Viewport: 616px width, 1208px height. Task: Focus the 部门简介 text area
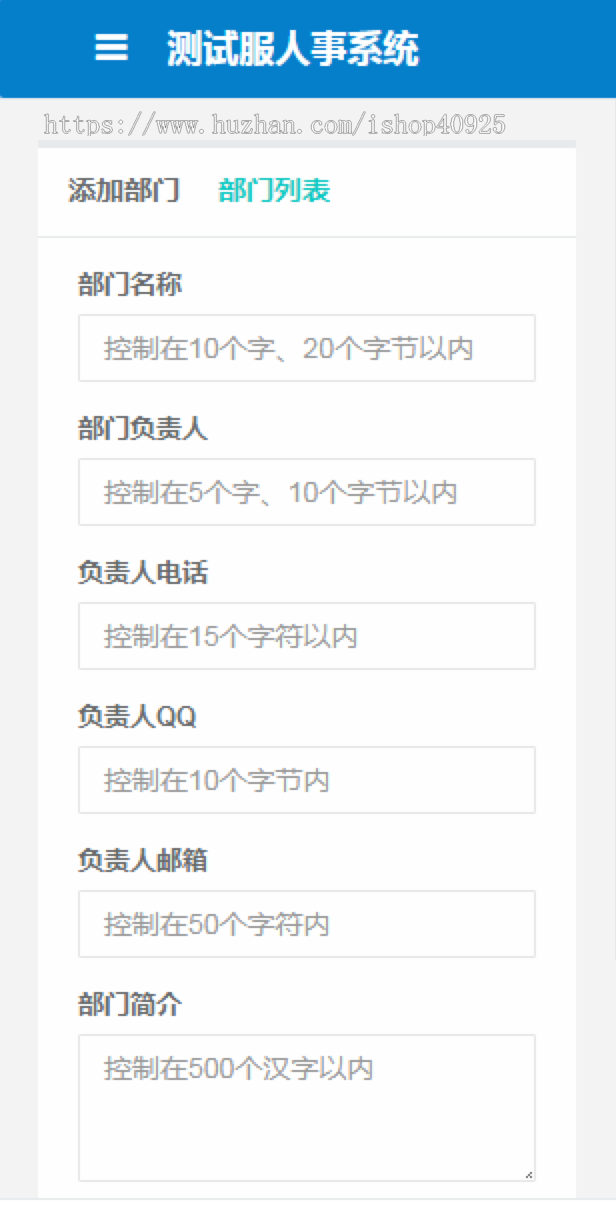click(x=306, y=1107)
